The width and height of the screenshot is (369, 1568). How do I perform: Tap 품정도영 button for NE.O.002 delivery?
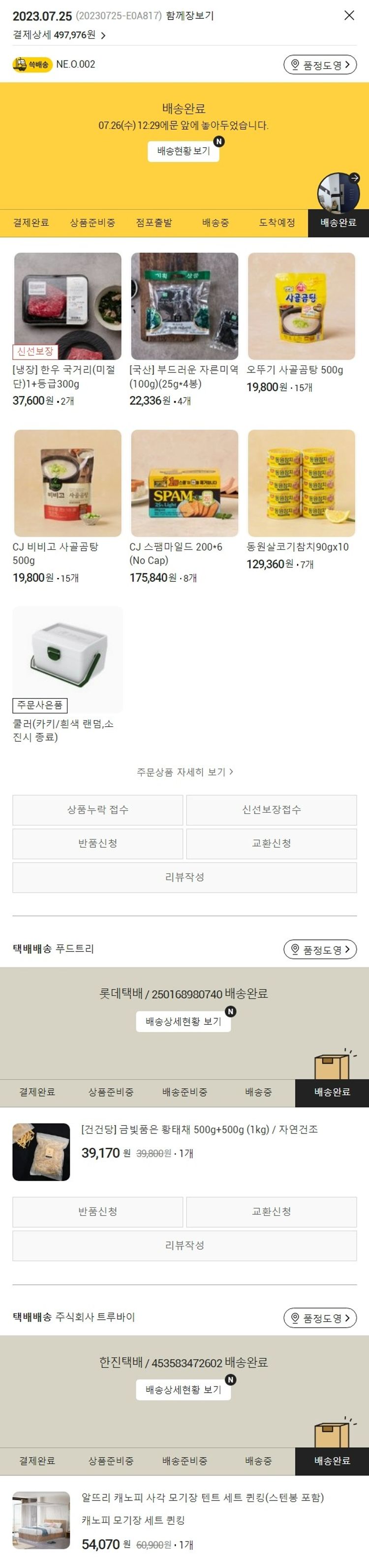click(320, 65)
